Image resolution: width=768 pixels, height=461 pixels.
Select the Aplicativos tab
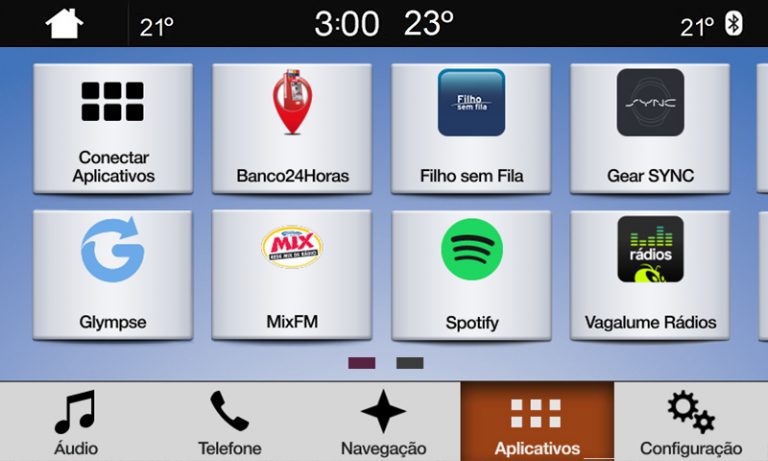click(537, 422)
